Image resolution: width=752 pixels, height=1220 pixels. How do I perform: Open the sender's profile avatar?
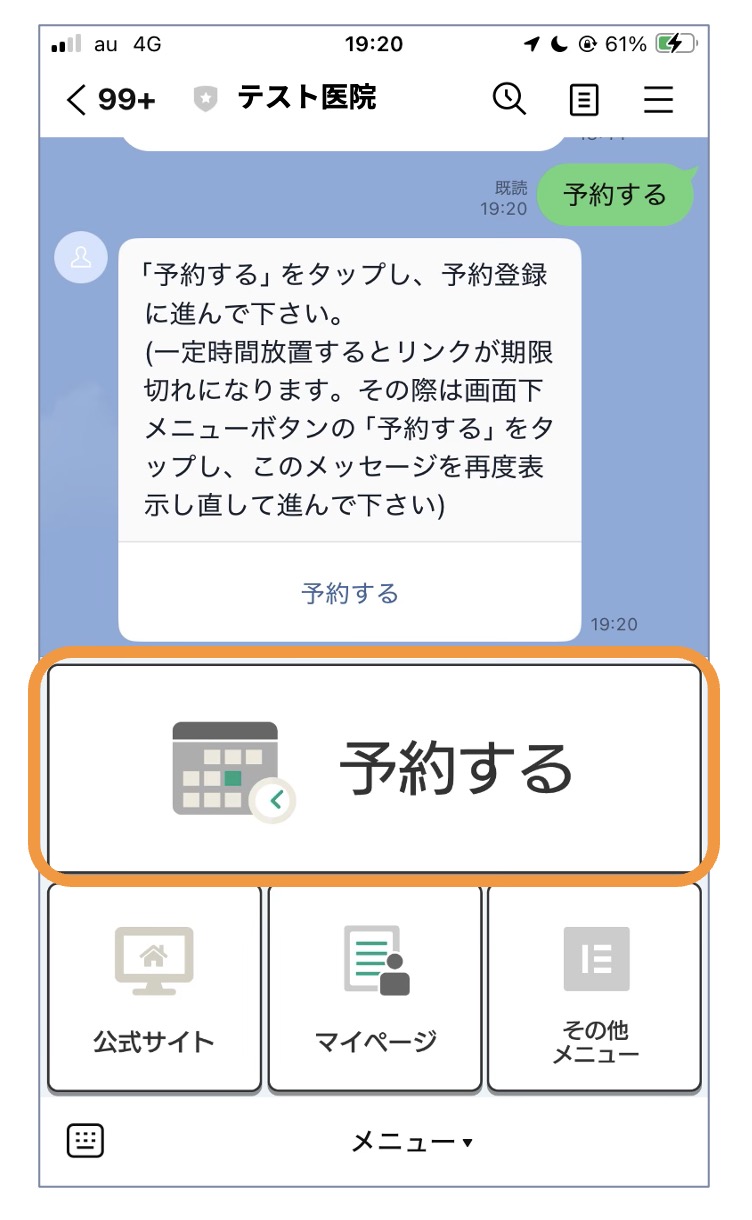pyautogui.click(x=81, y=256)
